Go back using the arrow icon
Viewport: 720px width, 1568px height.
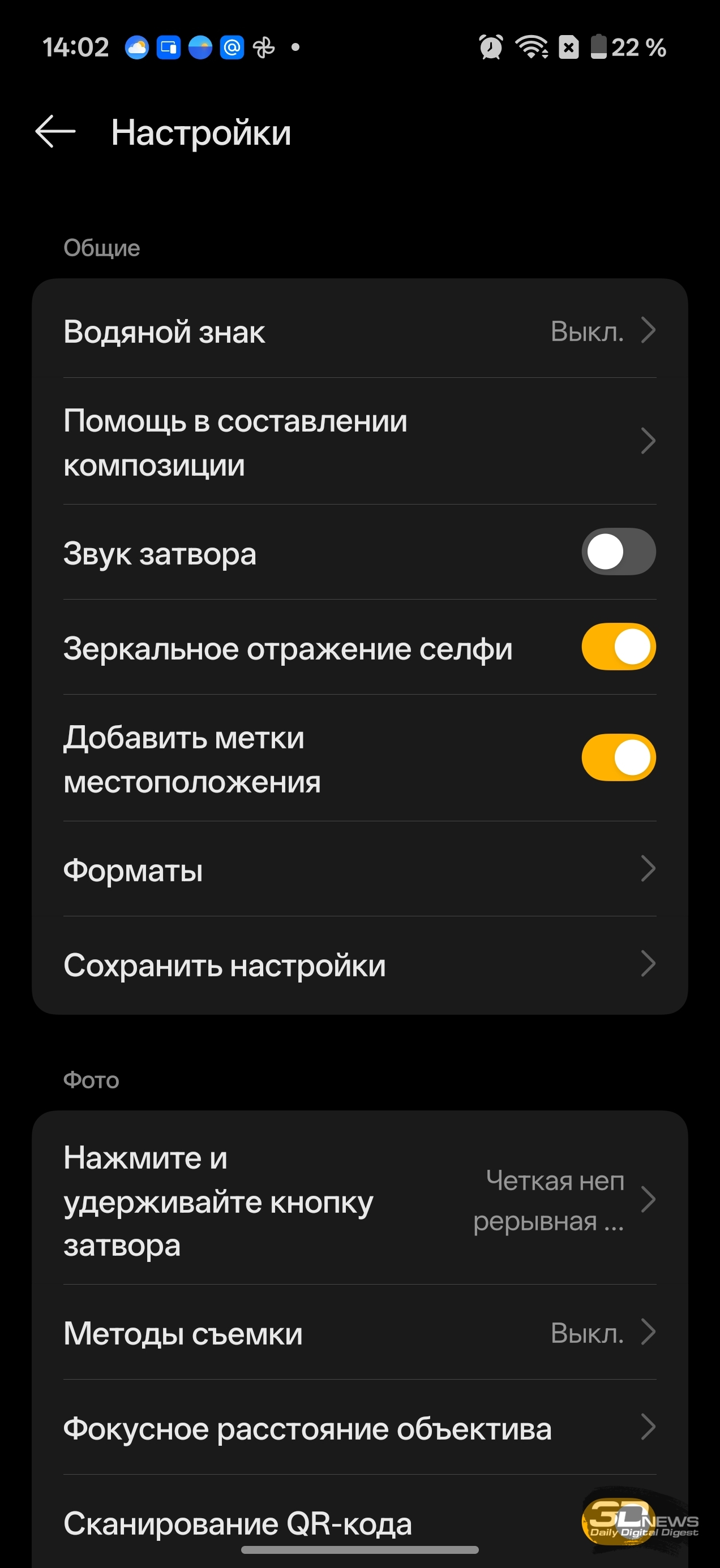(x=55, y=131)
